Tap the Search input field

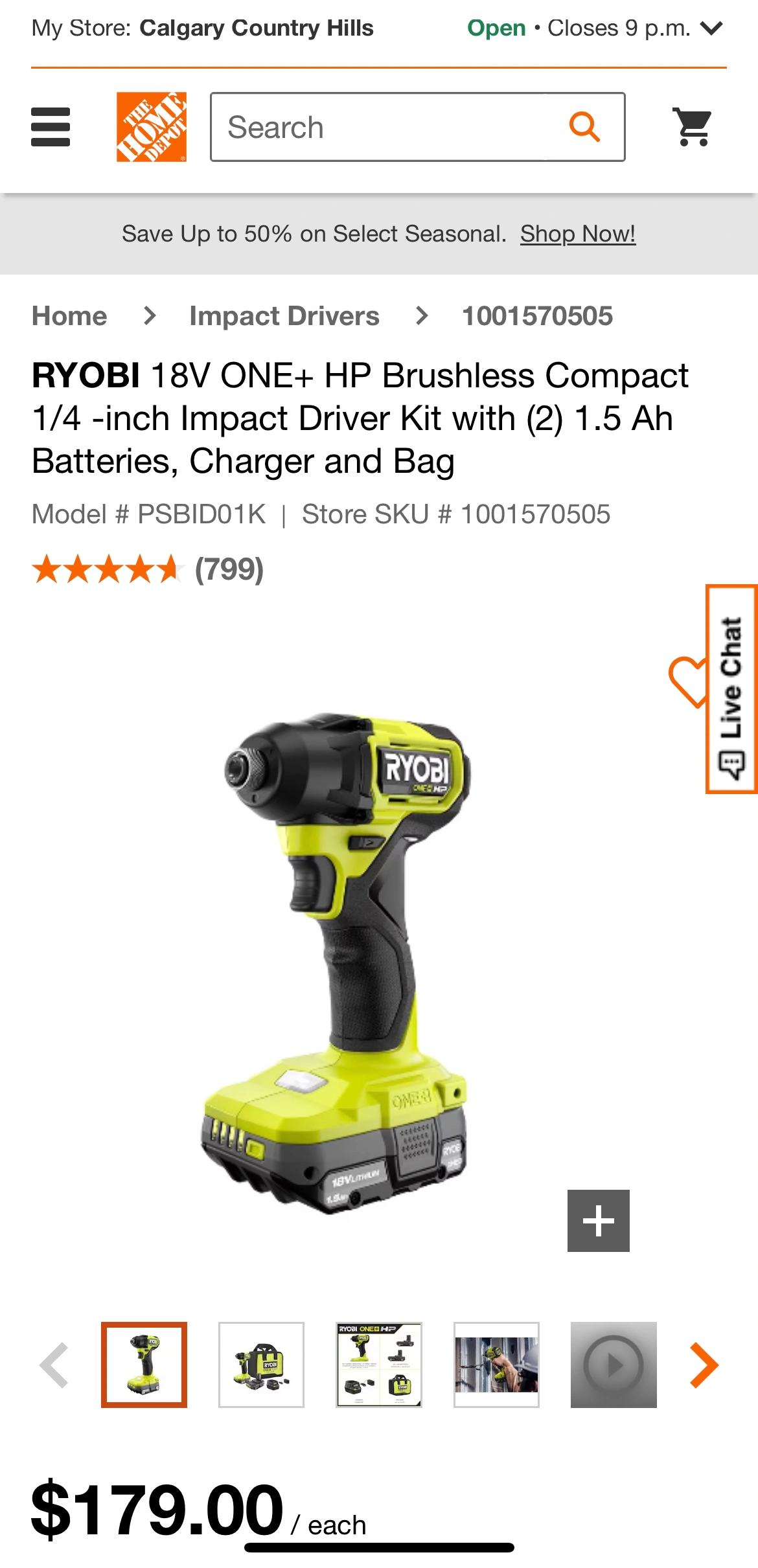coord(382,127)
